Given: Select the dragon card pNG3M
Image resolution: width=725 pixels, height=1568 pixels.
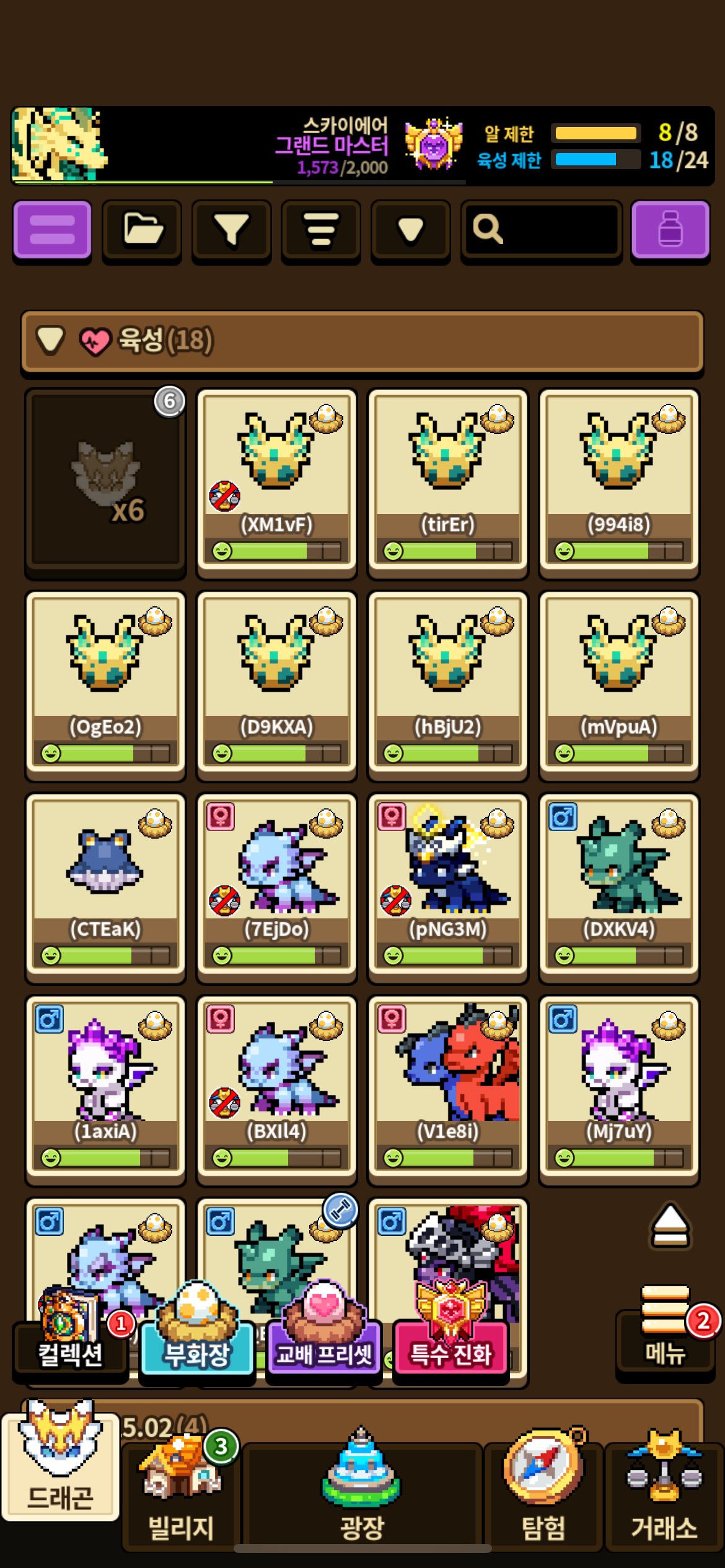Looking at the screenshot, I should coord(447,886).
